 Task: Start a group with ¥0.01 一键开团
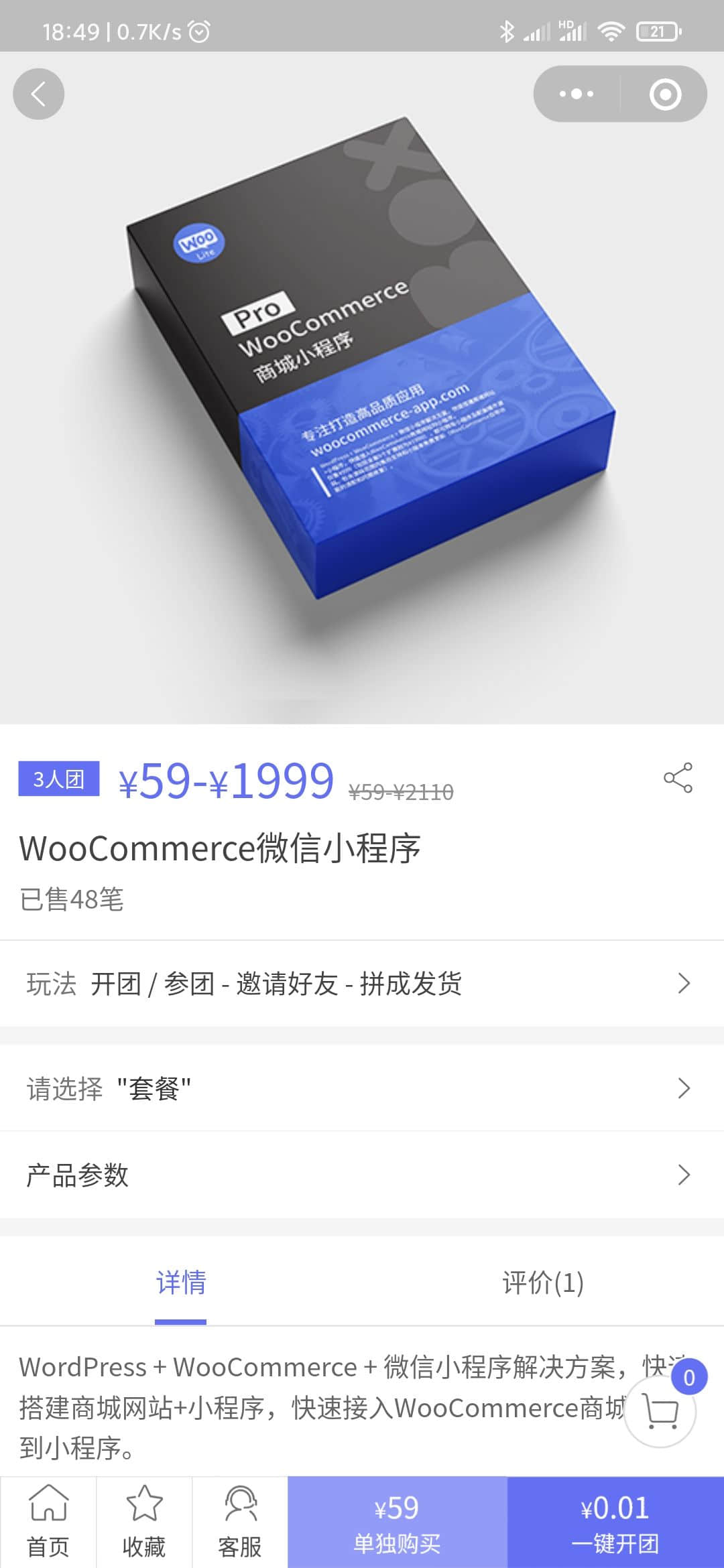(x=615, y=1522)
